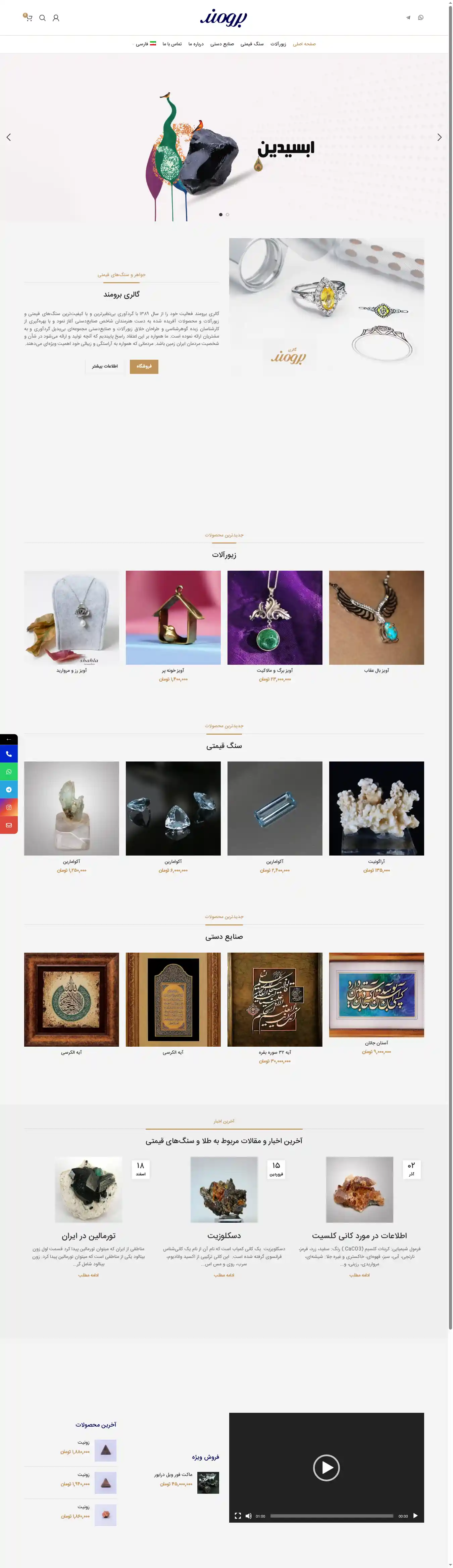
Task: Open سنگ قیمتی menu item
Action: [x=252, y=44]
